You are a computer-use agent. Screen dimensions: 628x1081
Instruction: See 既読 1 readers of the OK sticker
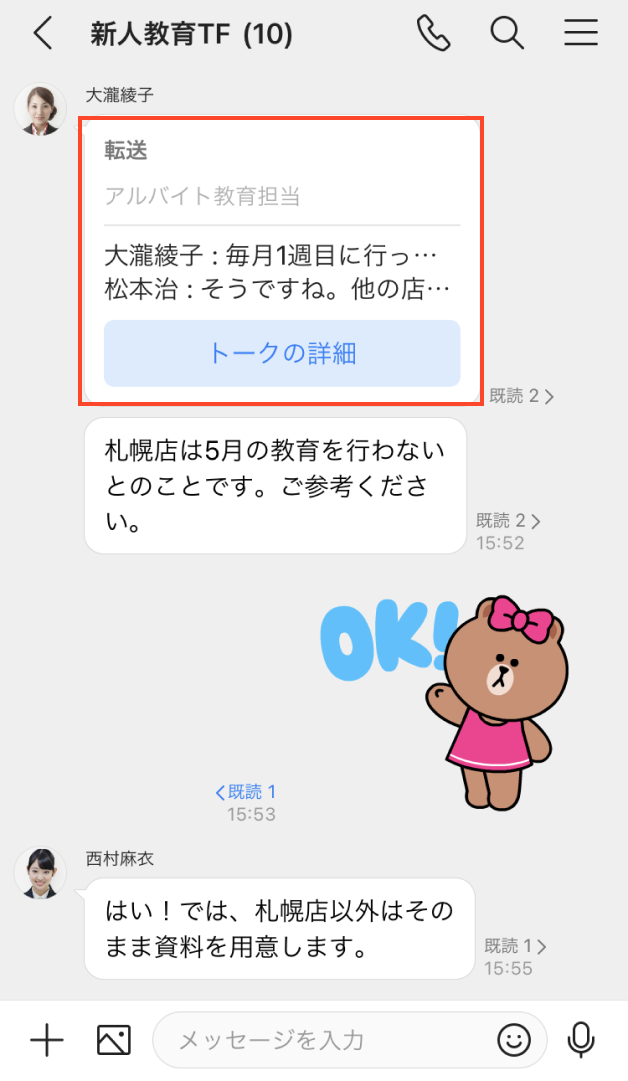tap(246, 792)
